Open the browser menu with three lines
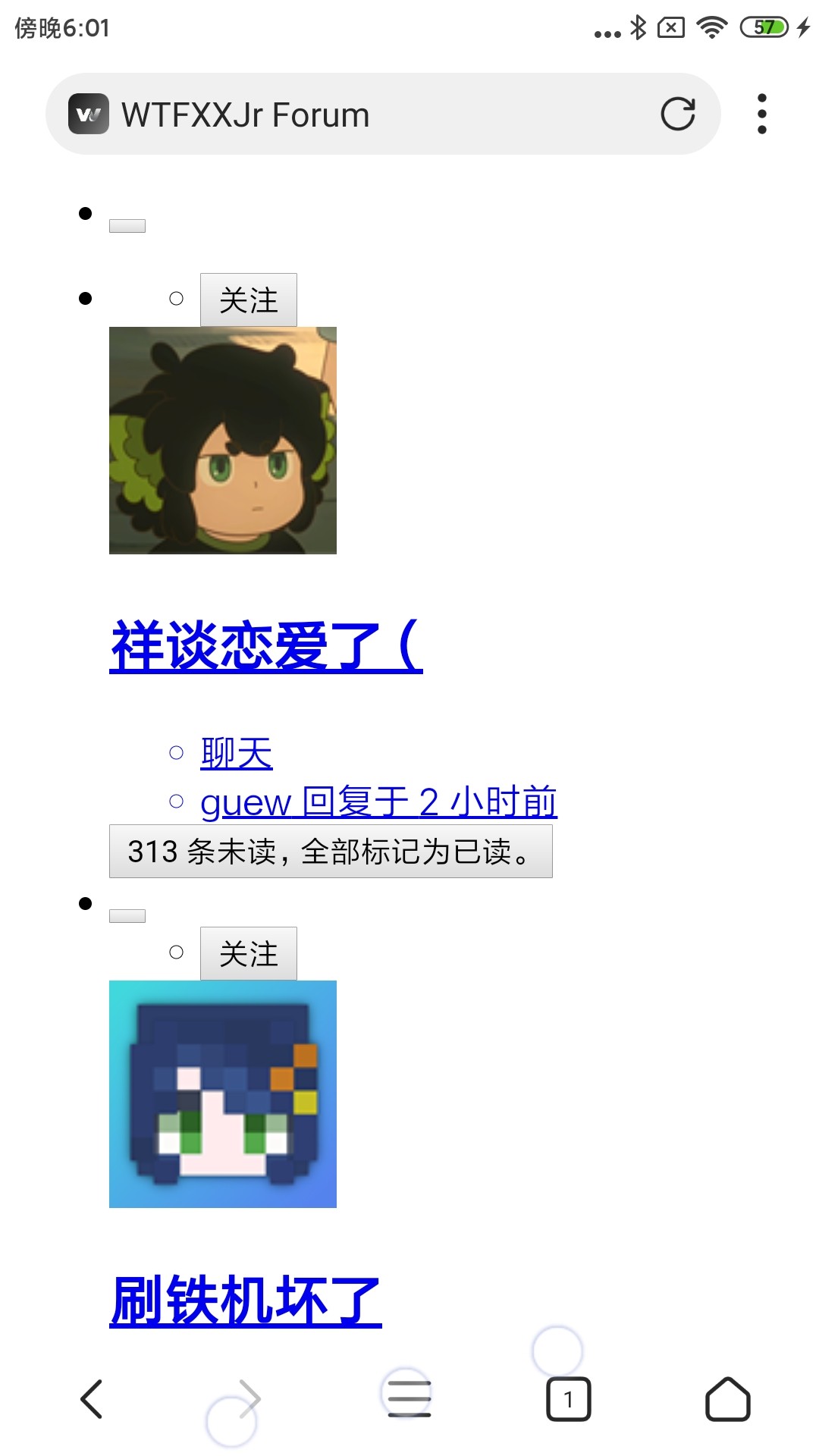Viewport: 819px width, 1456px height. point(409,1399)
